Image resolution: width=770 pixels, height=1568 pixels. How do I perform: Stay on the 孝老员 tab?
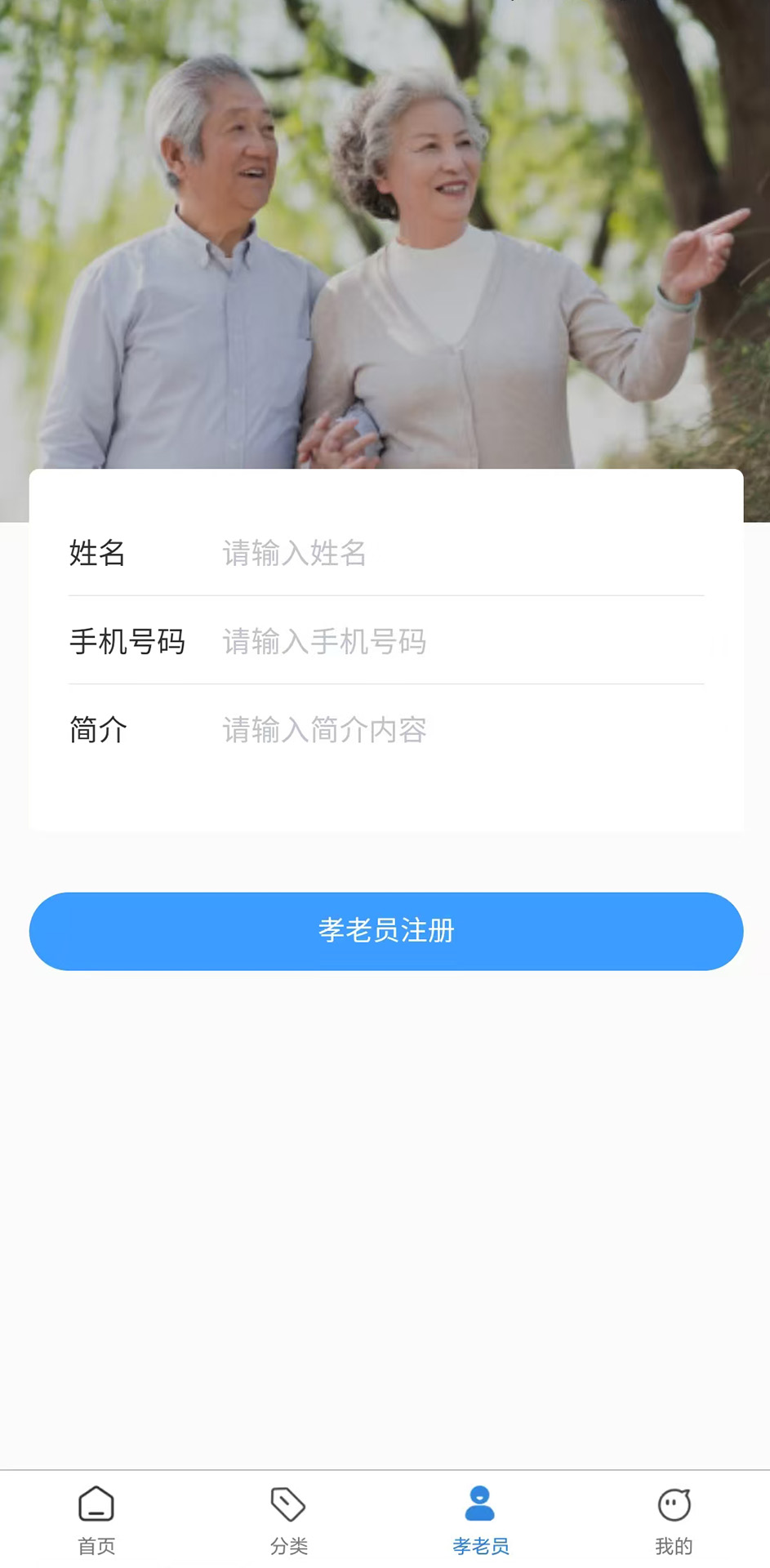click(480, 1523)
